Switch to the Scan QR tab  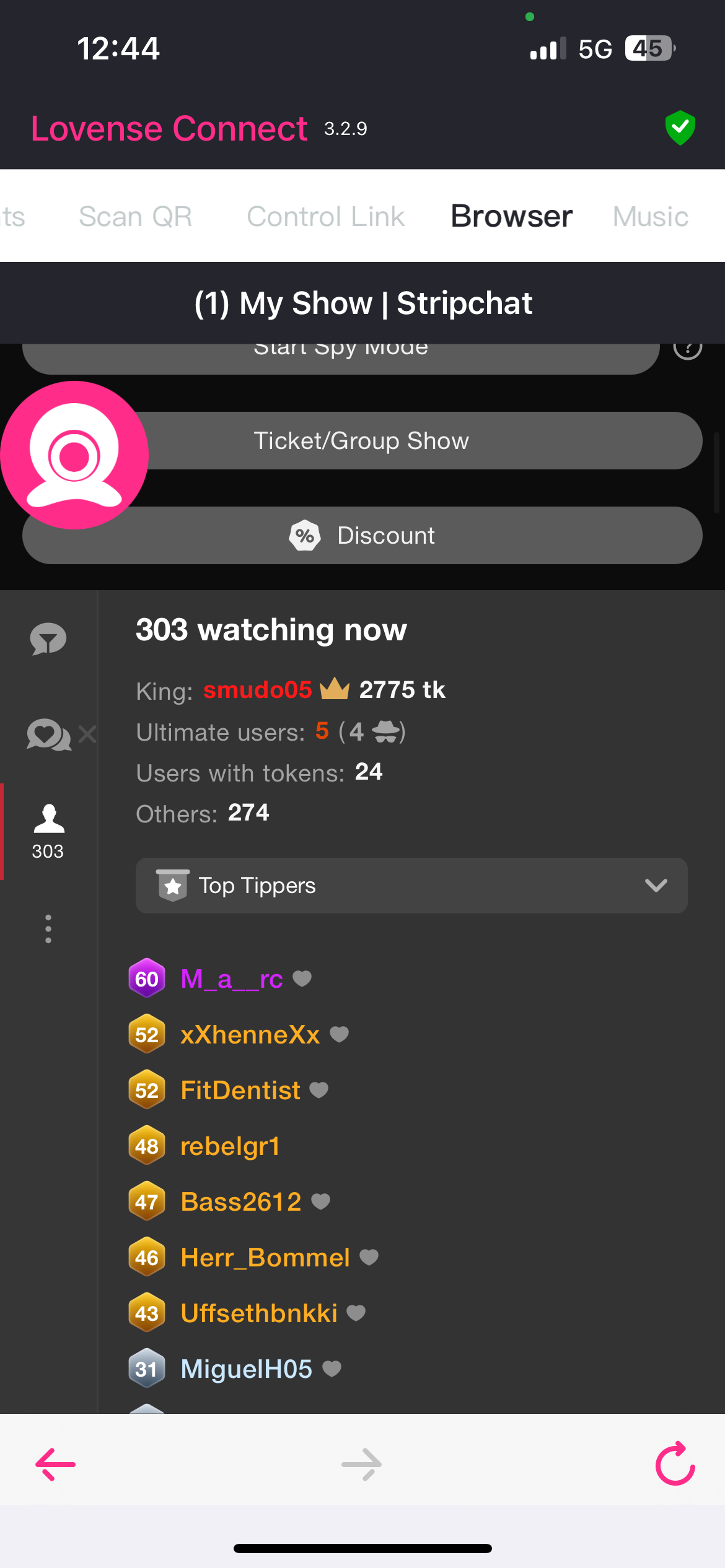pos(135,217)
